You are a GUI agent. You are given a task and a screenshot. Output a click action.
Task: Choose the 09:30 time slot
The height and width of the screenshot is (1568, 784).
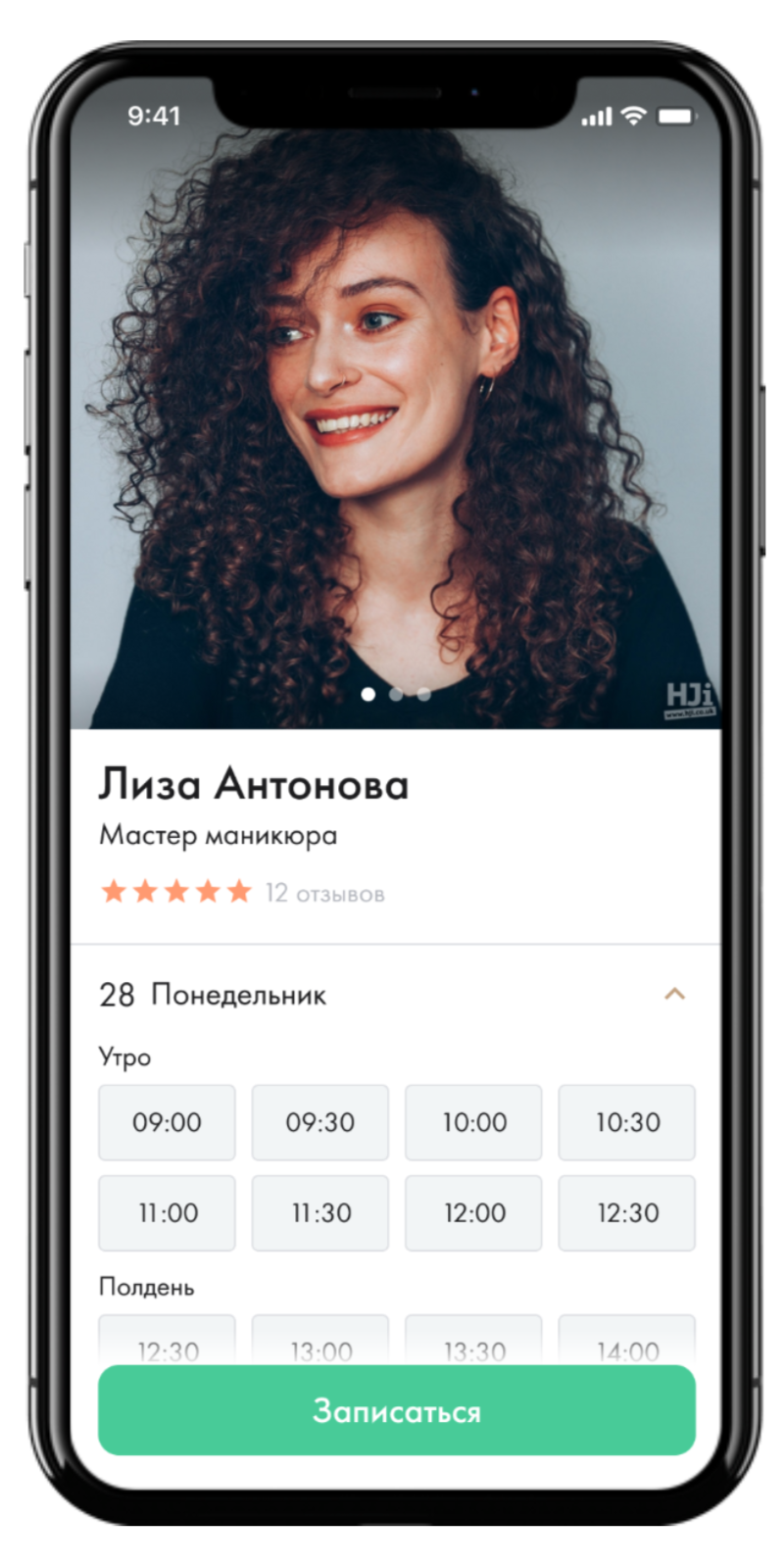click(319, 1122)
